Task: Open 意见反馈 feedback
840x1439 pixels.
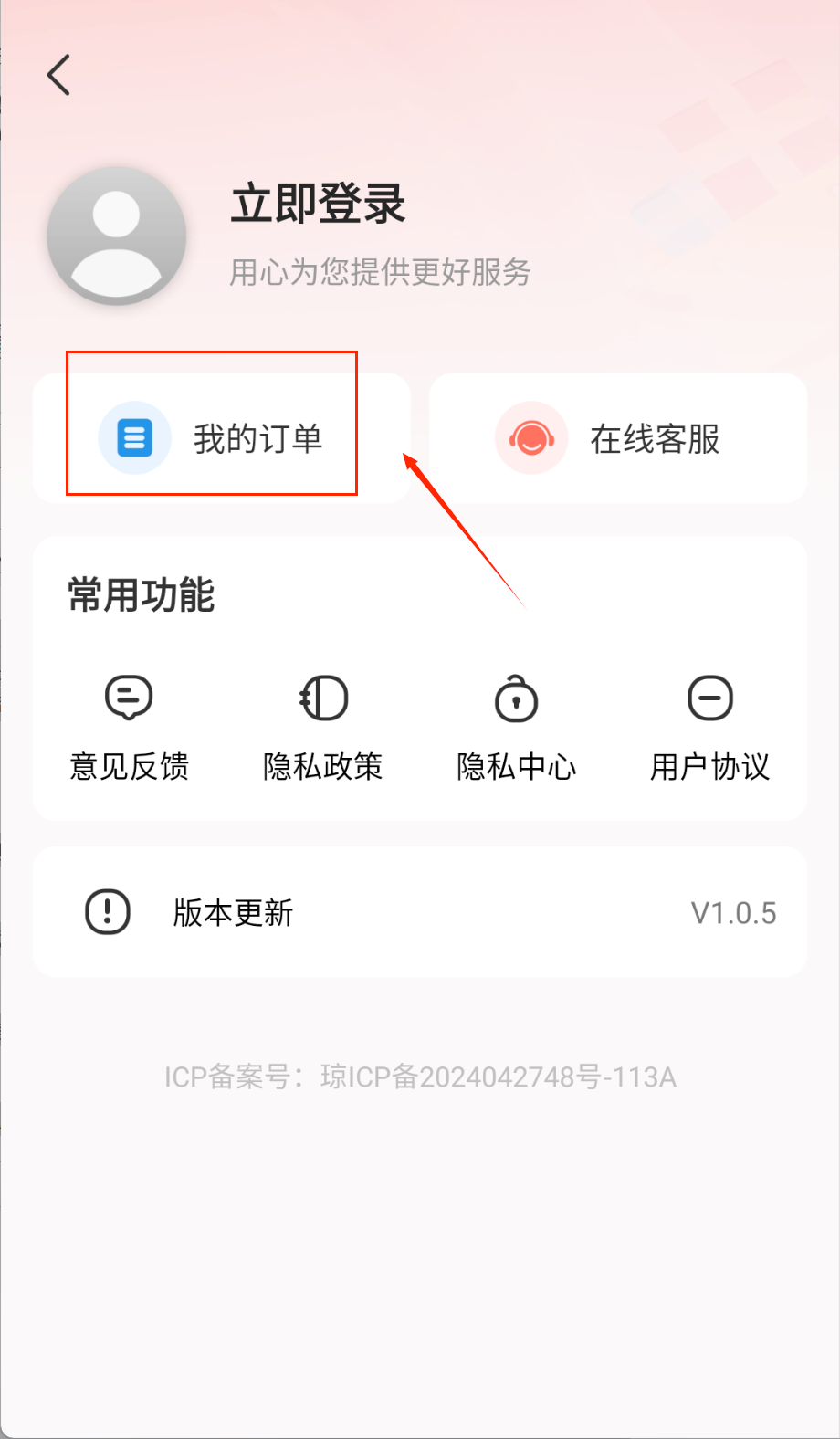Action: [130, 727]
